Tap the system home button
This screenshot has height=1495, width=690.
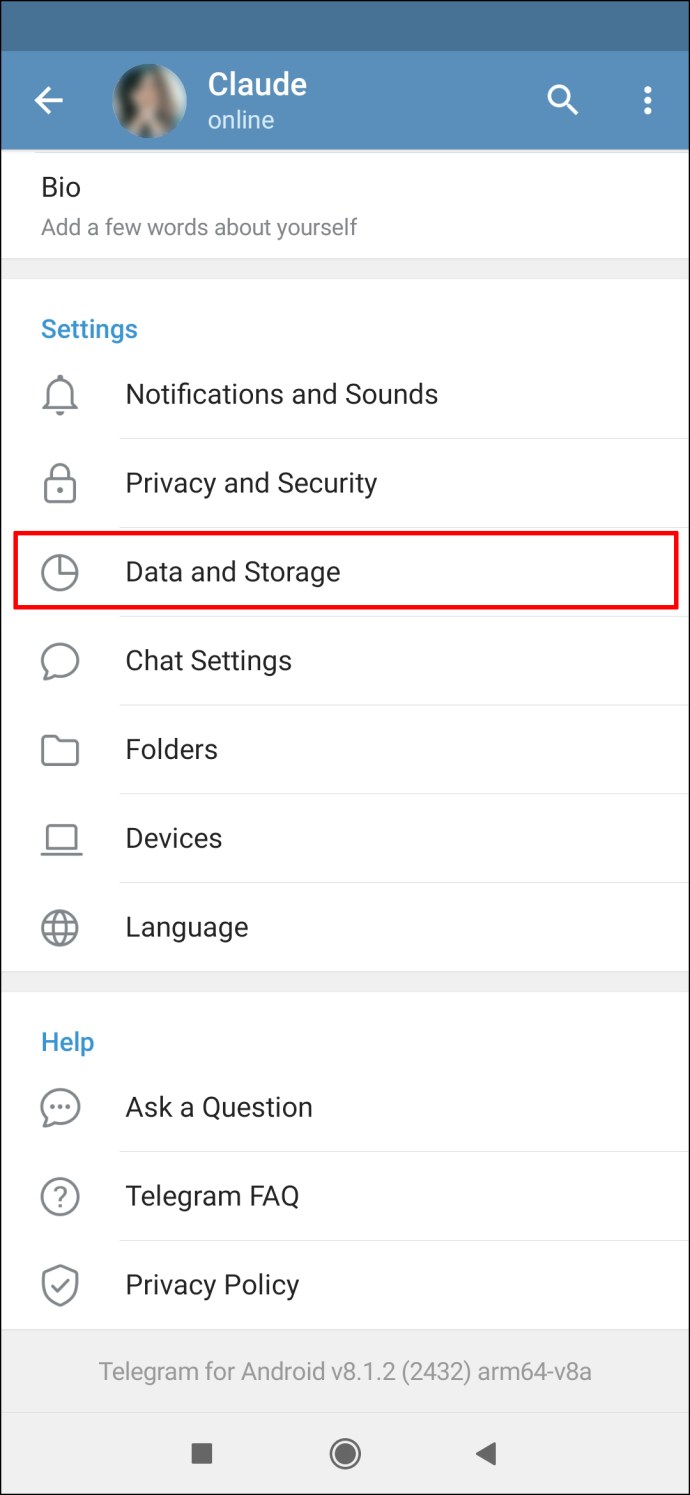tap(345, 1453)
